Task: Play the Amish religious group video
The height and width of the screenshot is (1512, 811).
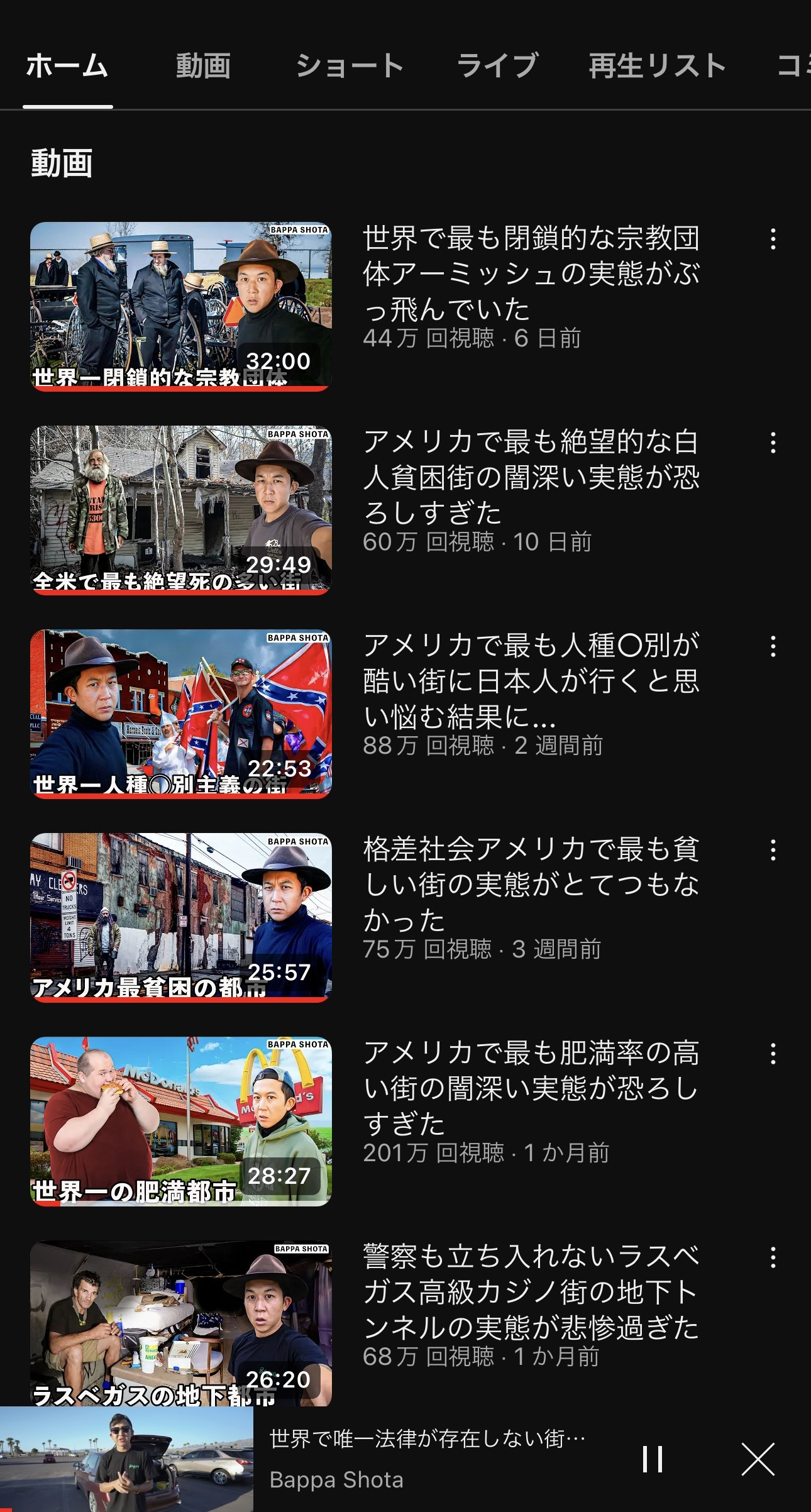Action: pos(180,306)
